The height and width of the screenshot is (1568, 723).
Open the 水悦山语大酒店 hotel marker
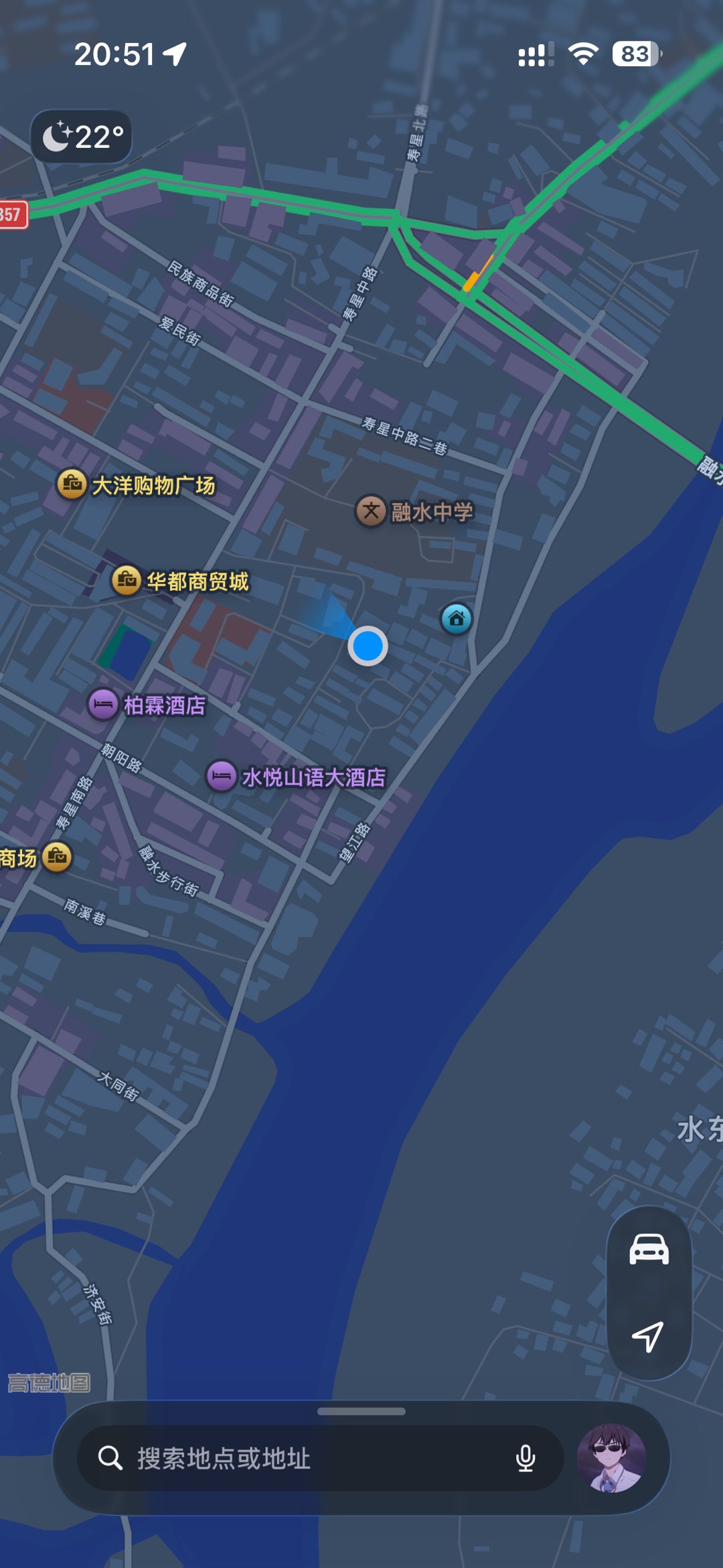221,777
